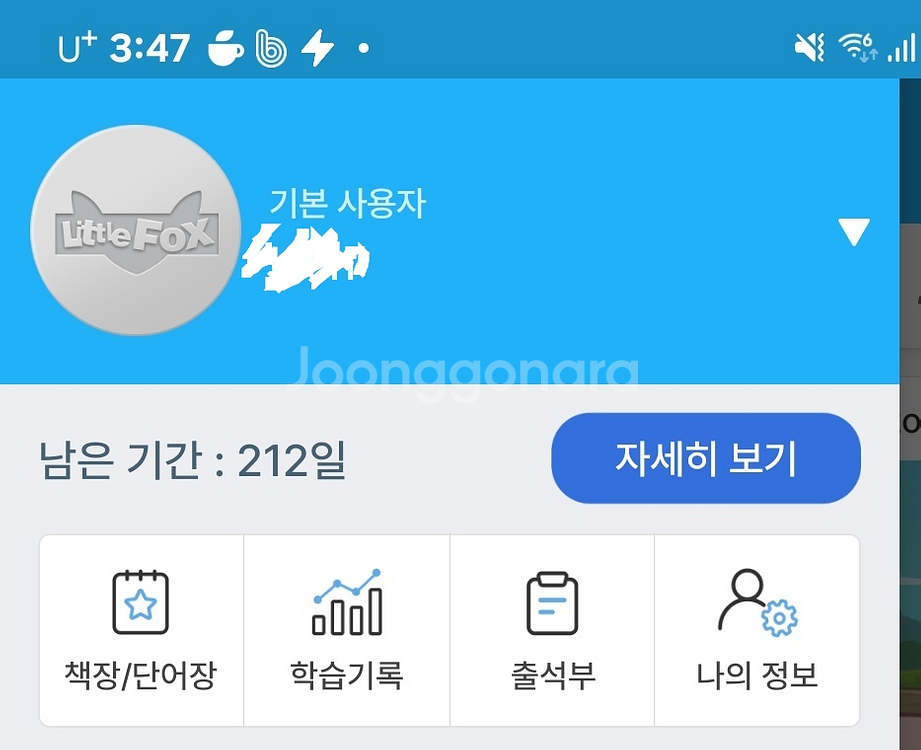Expand the user profile dropdown arrow
The image size is (921, 750).
click(853, 232)
